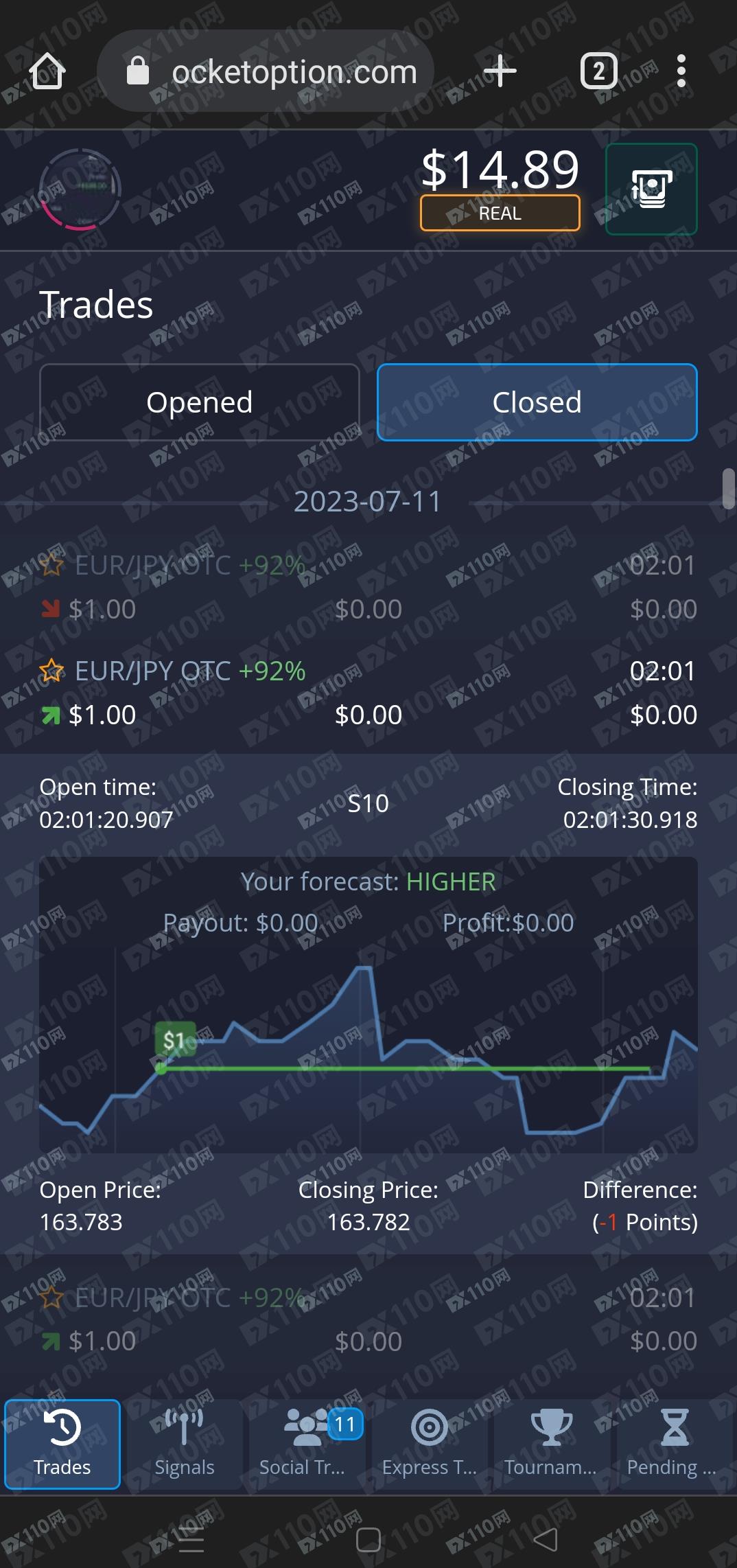This screenshot has width=737, height=1568.
Task: Favorite the expanded EUR/JPY OTC trade star
Action: (51, 671)
